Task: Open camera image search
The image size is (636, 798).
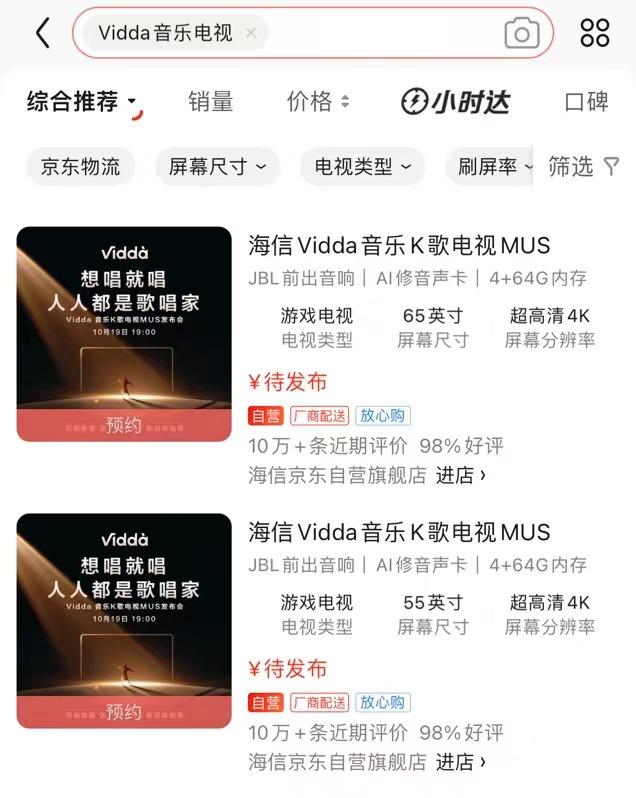Action: [x=521, y=34]
